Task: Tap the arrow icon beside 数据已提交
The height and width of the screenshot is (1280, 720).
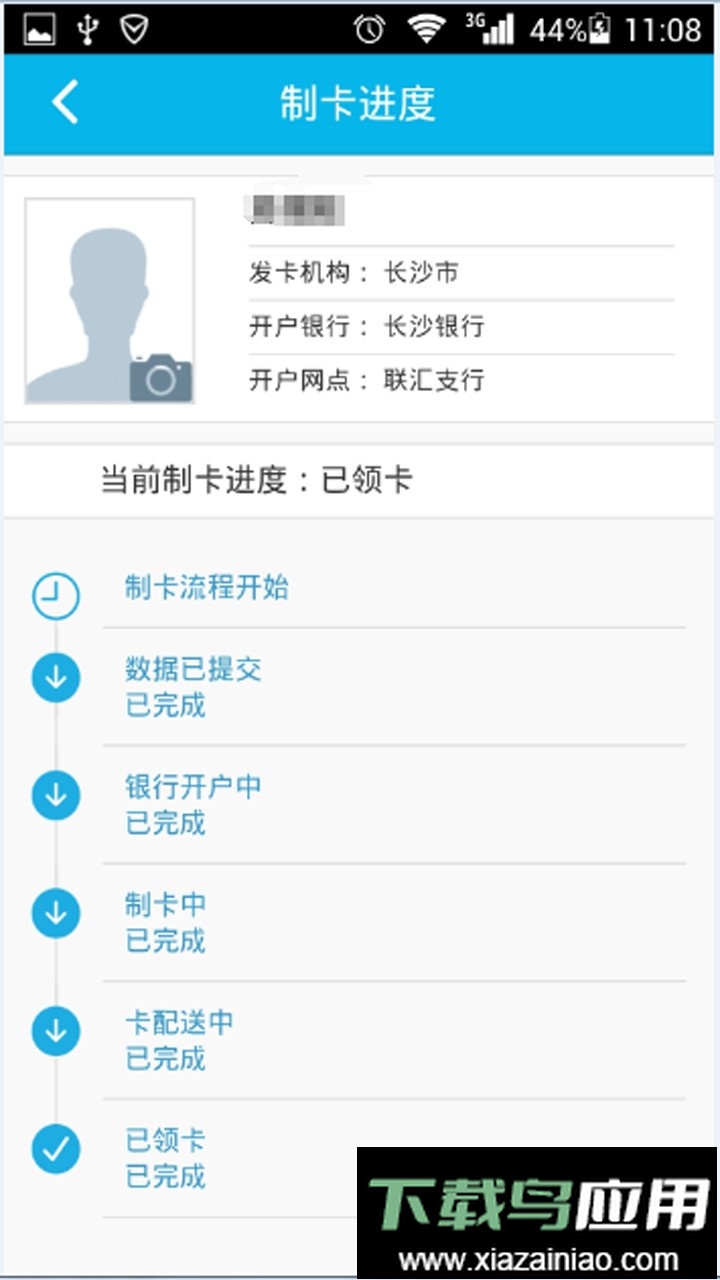Action: pos(55,678)
